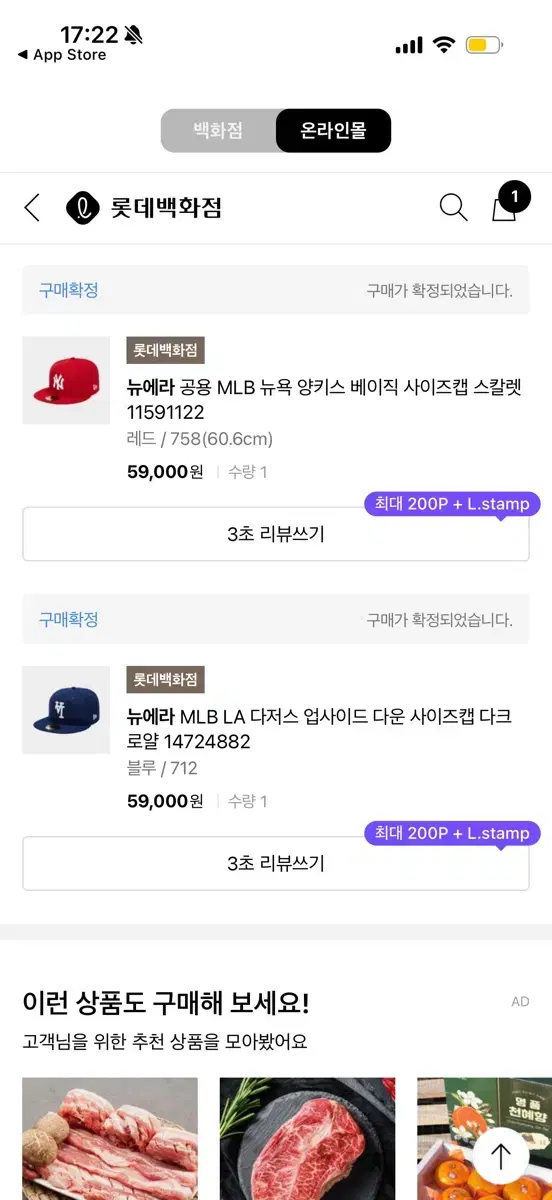Open the recommended steak product

click(307, 1139)
